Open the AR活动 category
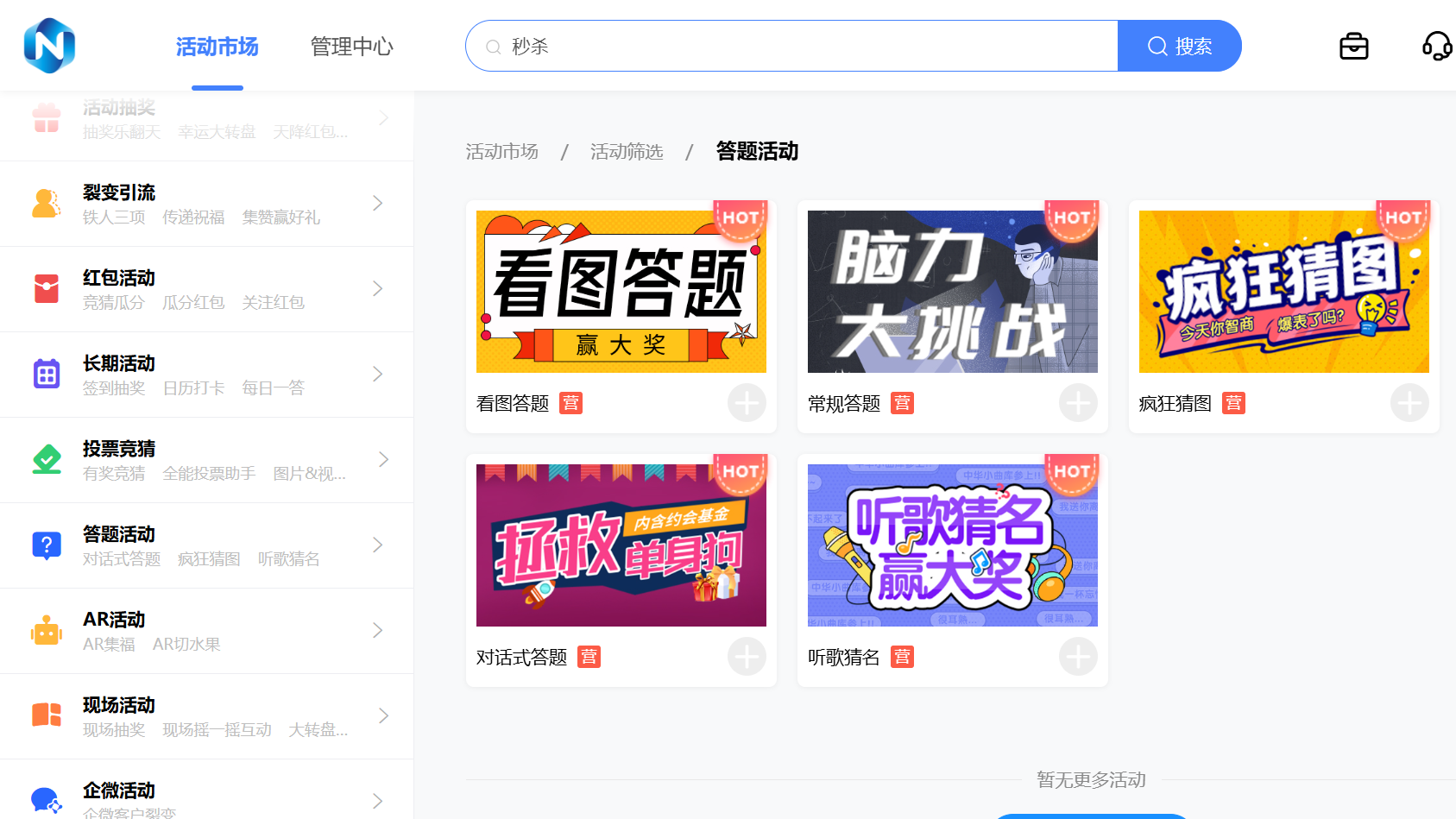 pos(206,631)
